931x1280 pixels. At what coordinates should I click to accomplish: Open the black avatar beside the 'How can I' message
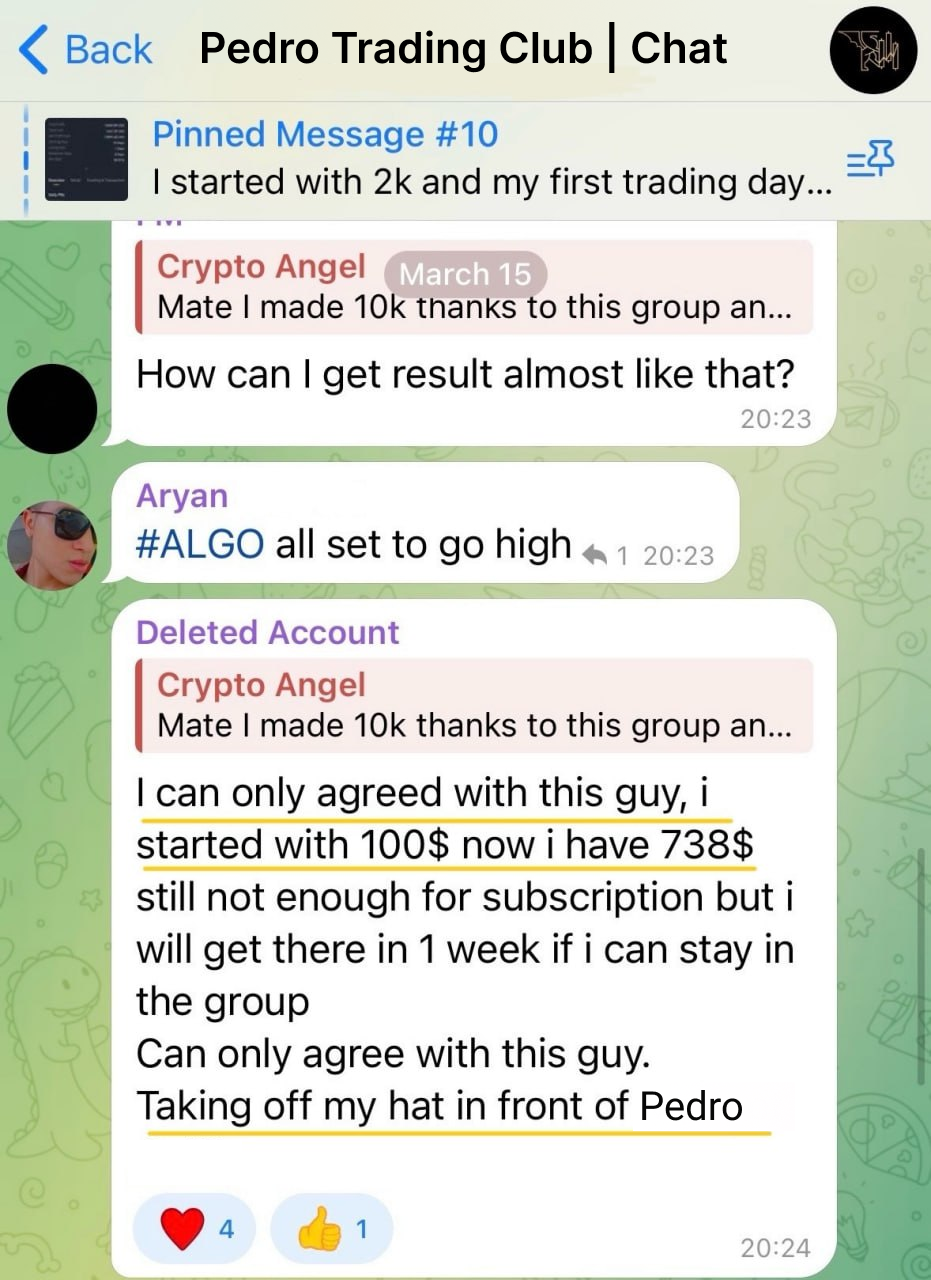[52, 409]
